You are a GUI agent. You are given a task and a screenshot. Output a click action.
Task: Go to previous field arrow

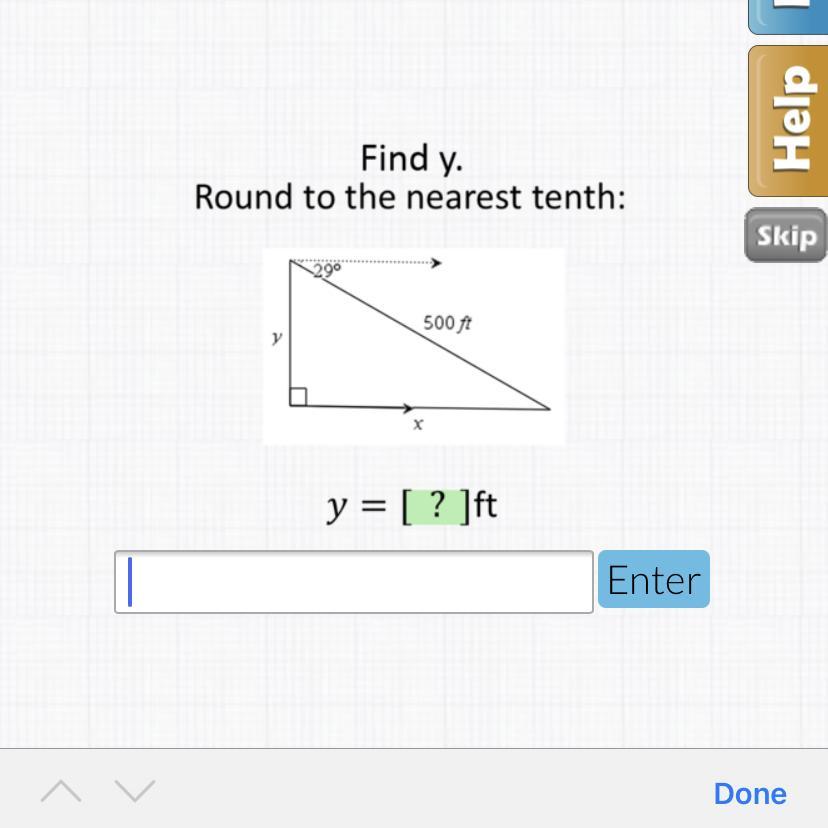[x=61, y=792]
